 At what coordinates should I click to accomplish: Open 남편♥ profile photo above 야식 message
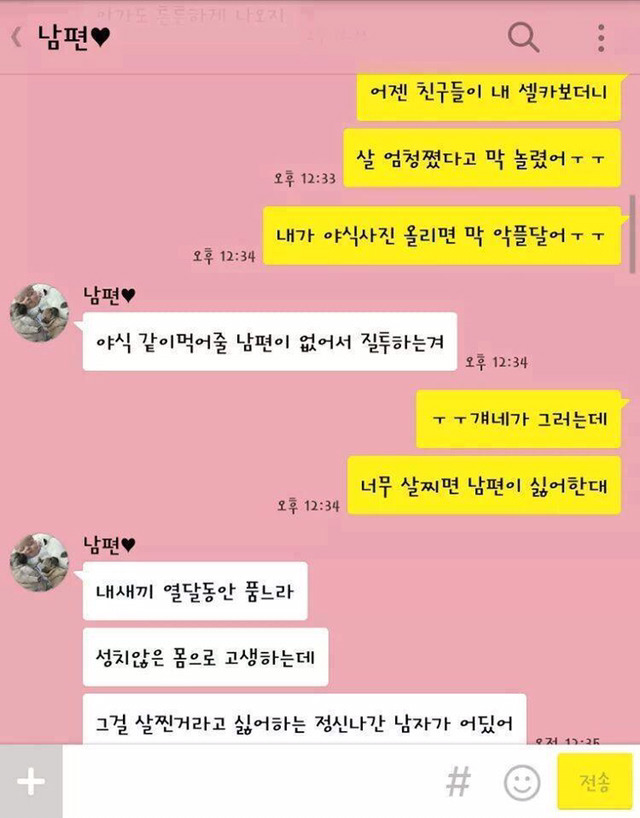(40, 313)
